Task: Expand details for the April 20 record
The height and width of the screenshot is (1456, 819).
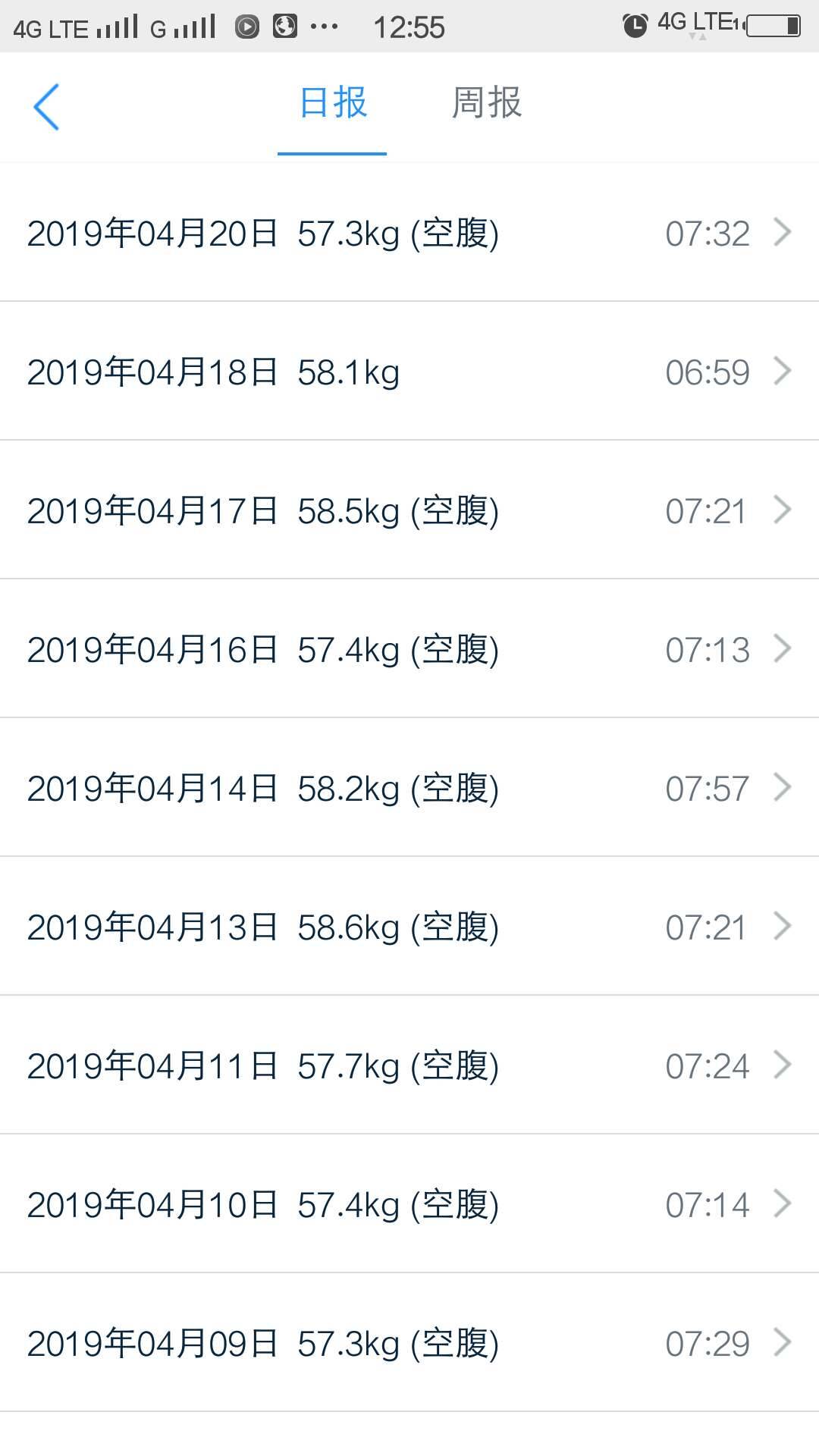Action: click(x=782, y=233)
